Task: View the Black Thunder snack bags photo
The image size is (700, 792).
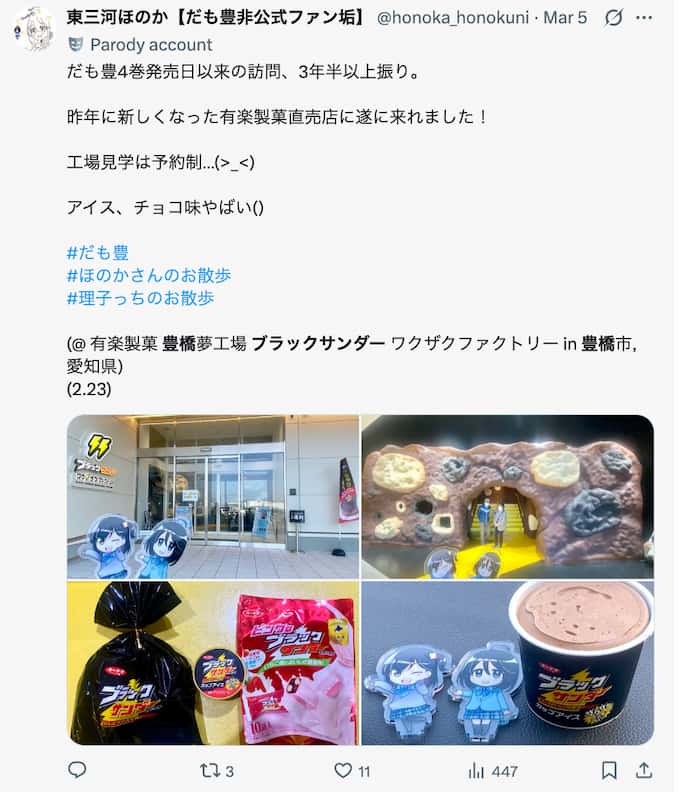Action: 212,663
